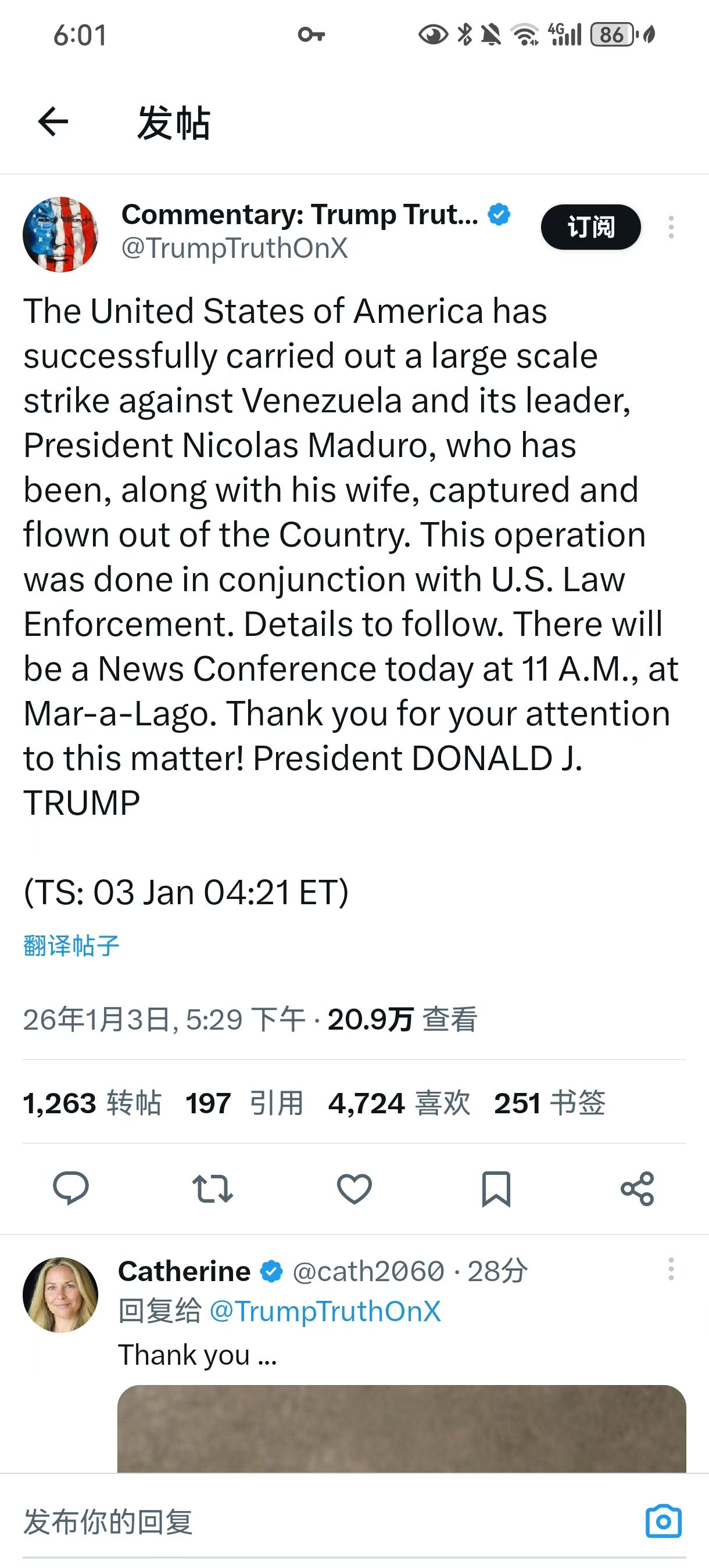Go back using the arrow
This screenshot has height=1568, width=709.
[x=53, y=122]
